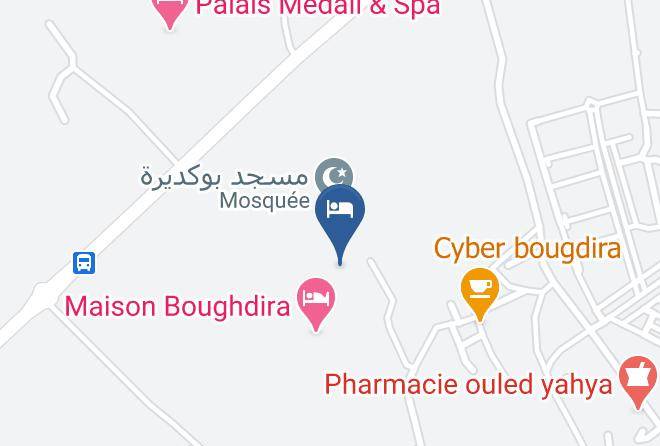Tap the mosque marker with crescent icon

pos(334,173)
